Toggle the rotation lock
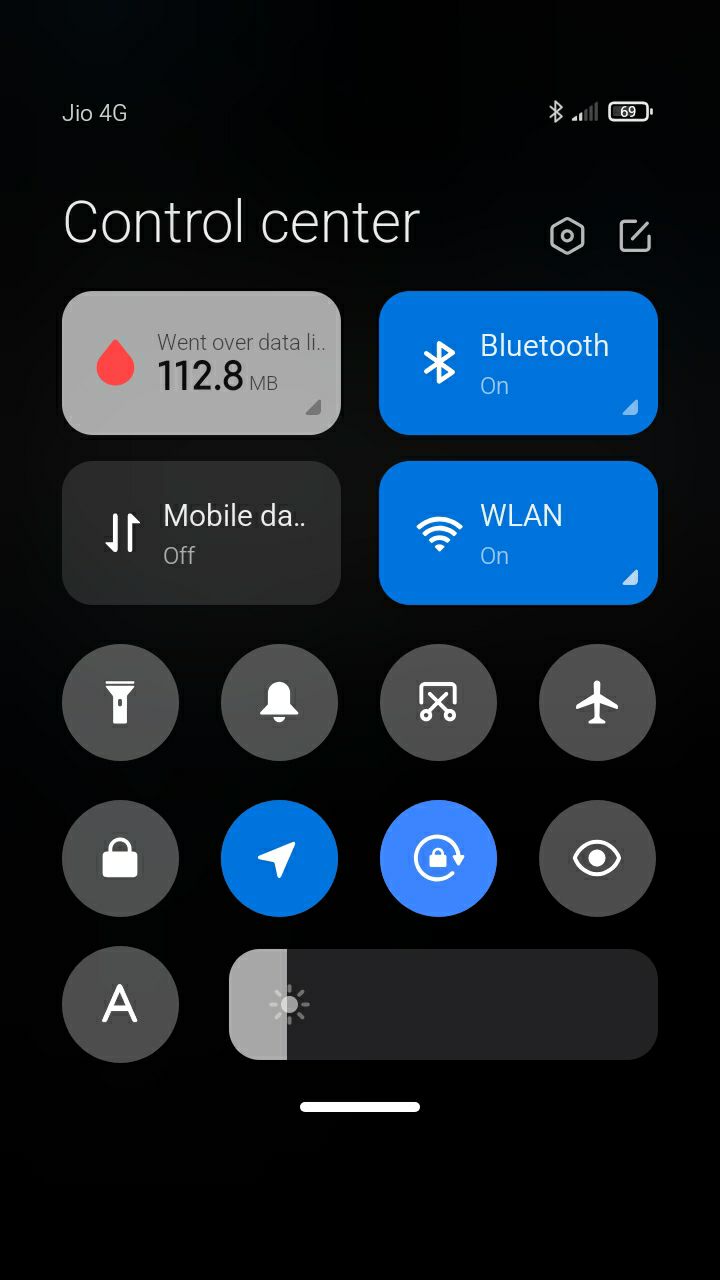The width and height of the screenshot is (720, 1280). 438,858
